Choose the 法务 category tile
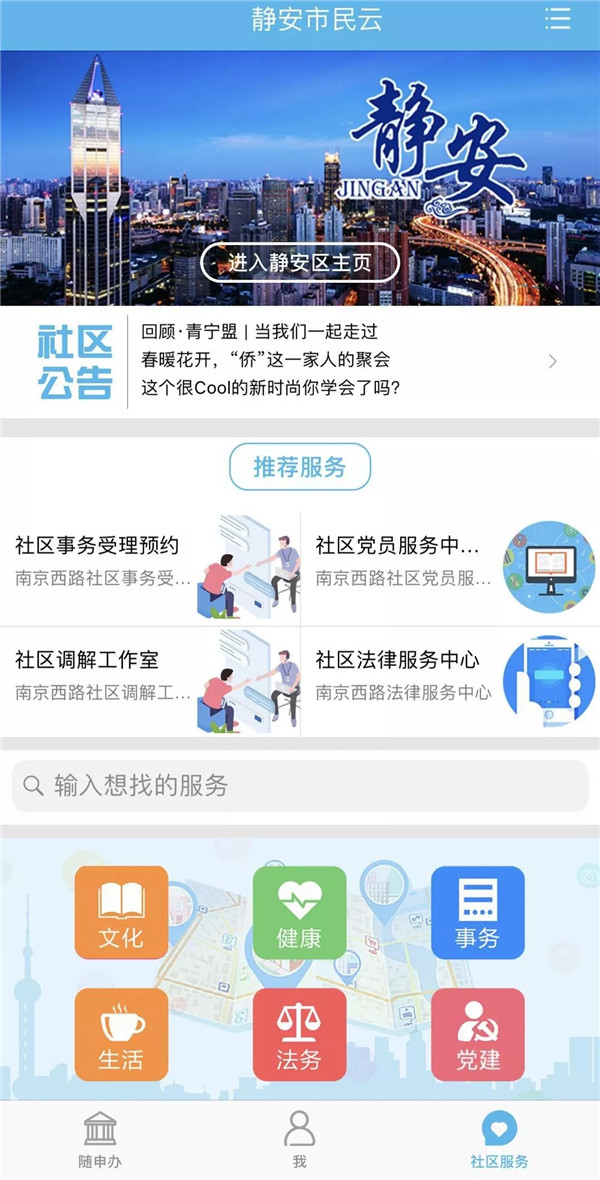The width and height of the screenshot is (600, 1180). (299, 1034)
